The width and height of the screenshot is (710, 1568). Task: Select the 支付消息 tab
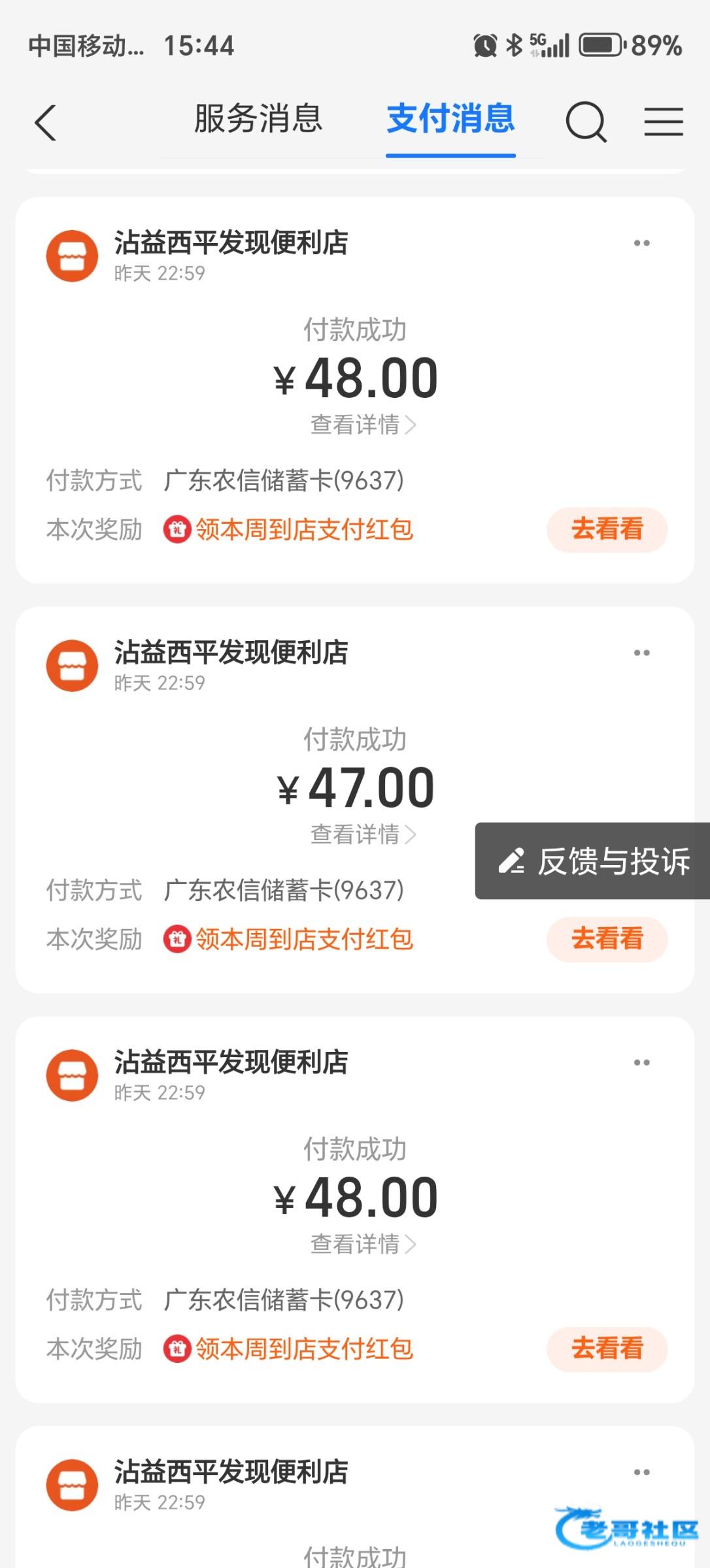point(450,120)
